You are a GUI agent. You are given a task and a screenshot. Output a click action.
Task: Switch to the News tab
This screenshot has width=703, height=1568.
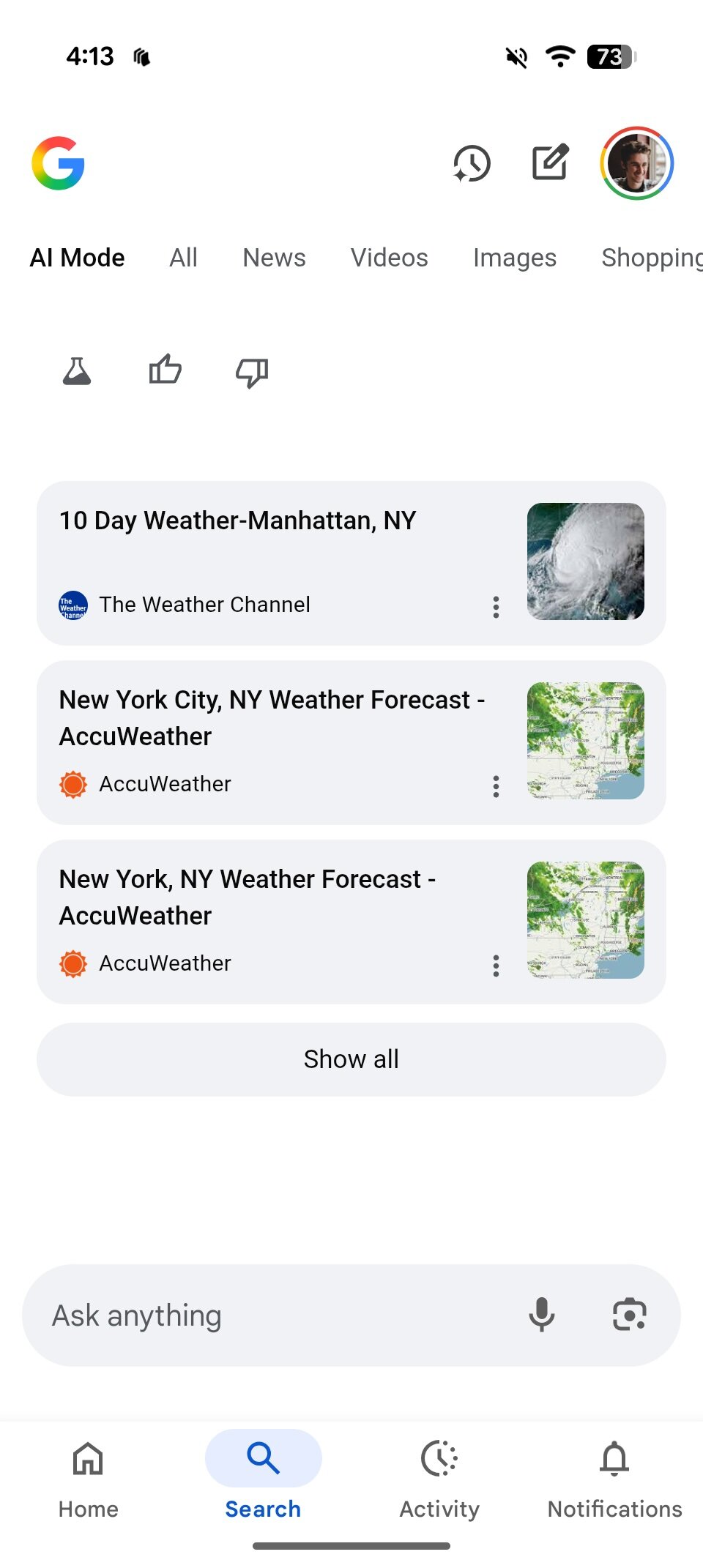(274, 258)
